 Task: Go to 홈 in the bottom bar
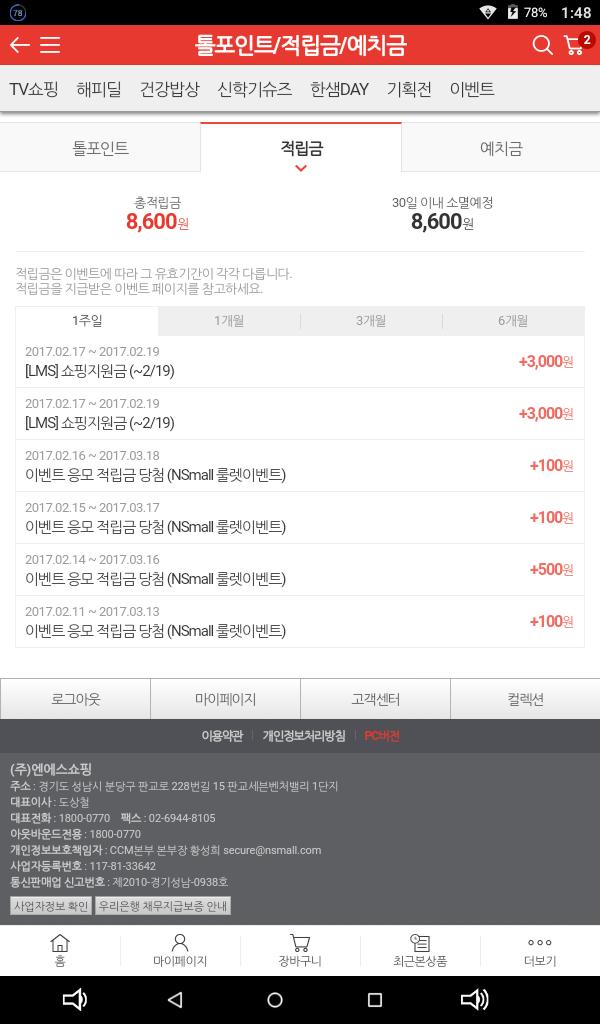(60, 950)
